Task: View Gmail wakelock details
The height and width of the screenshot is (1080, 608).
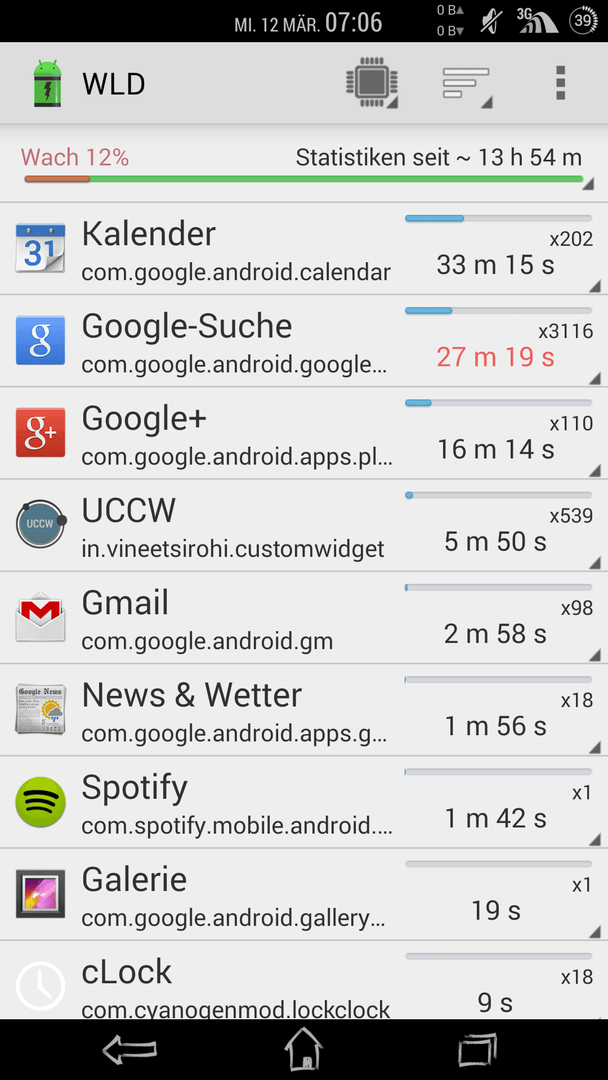Action: tap(304, 618)
